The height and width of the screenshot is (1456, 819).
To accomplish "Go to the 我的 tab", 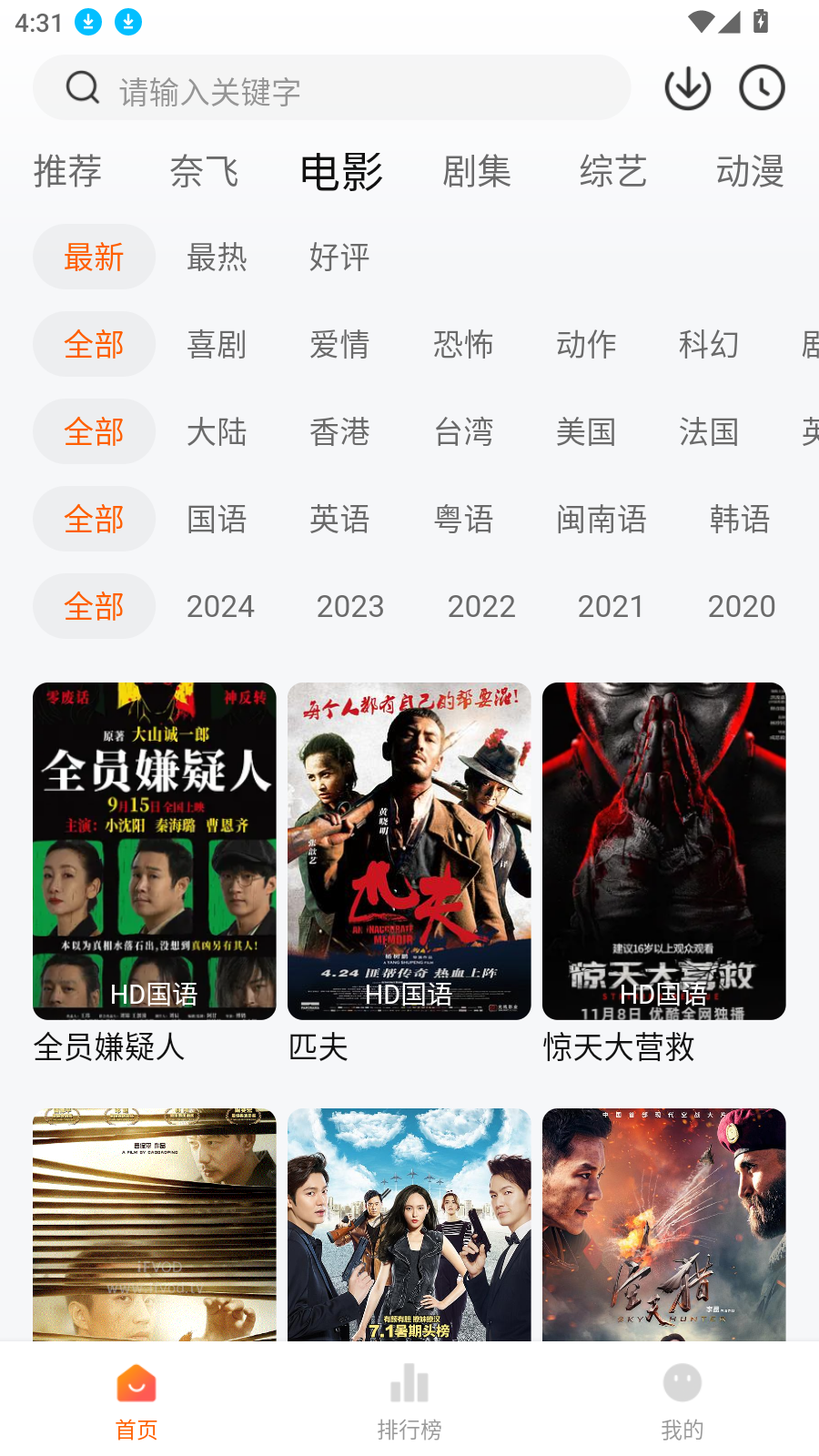I will tap(682, 1401).
